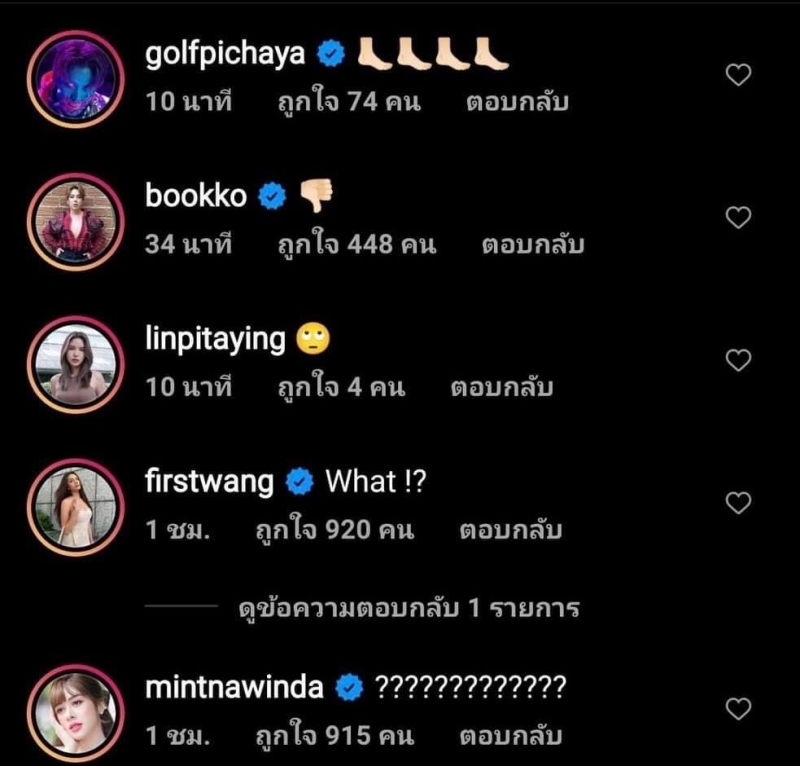See the 920 likes on firstwang's comment
800x766 pixels.
[335, 531]
